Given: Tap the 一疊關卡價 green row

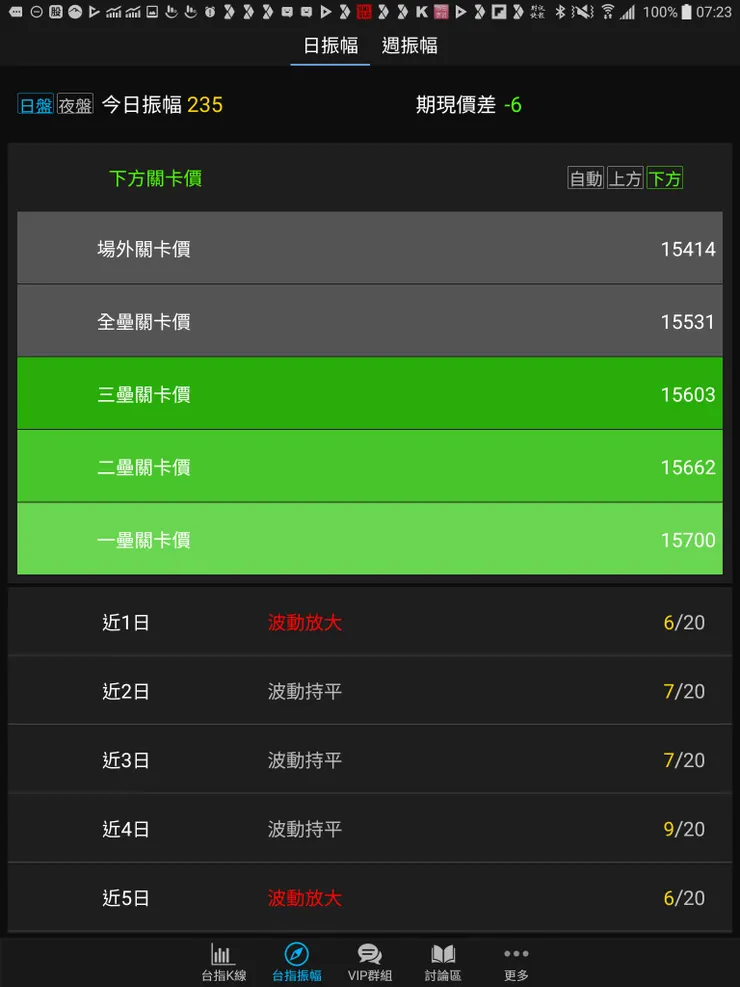Looking at the screenshot, I should (370, 539).
